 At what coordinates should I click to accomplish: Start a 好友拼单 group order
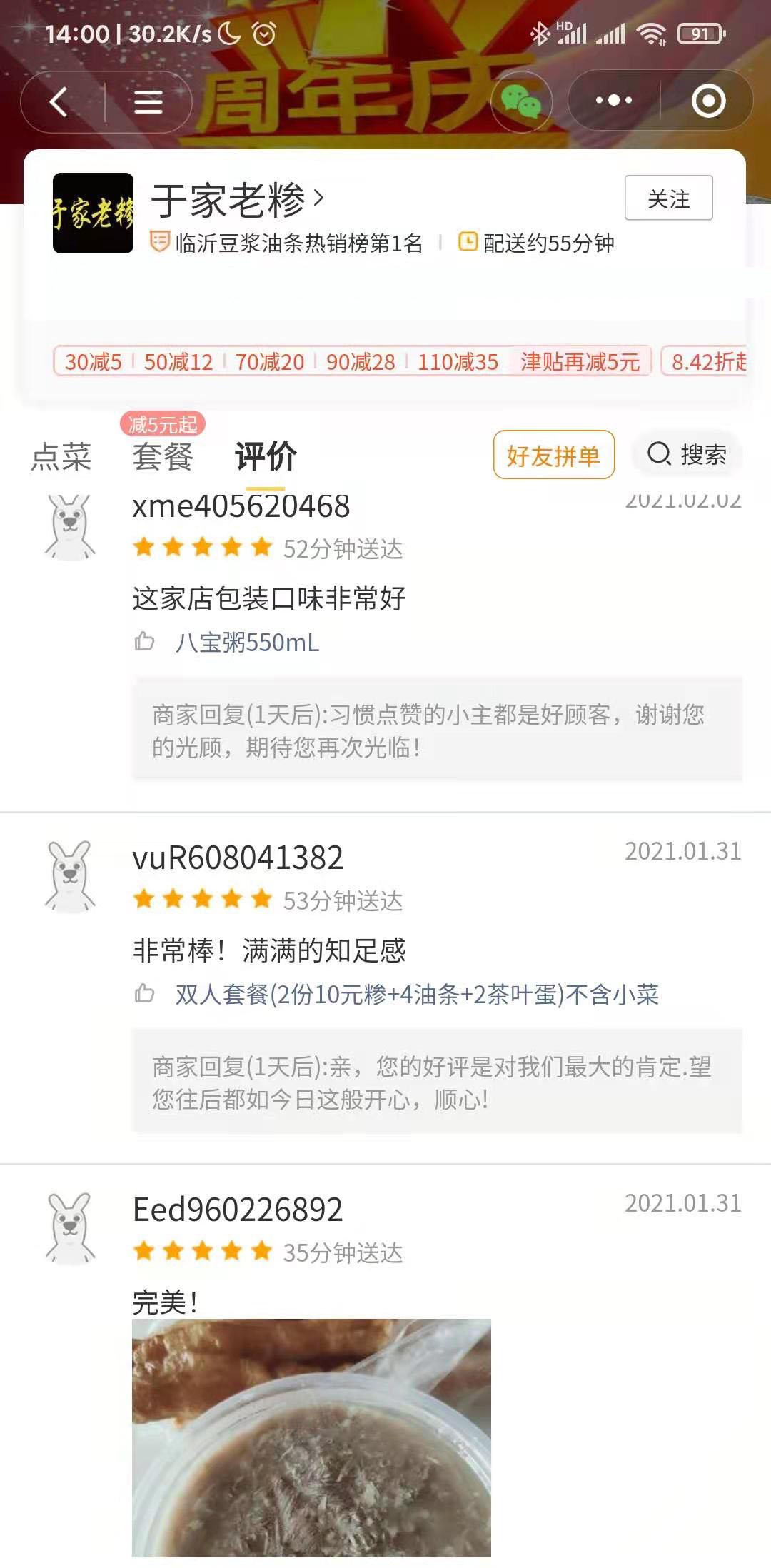(x=553, y=455)
